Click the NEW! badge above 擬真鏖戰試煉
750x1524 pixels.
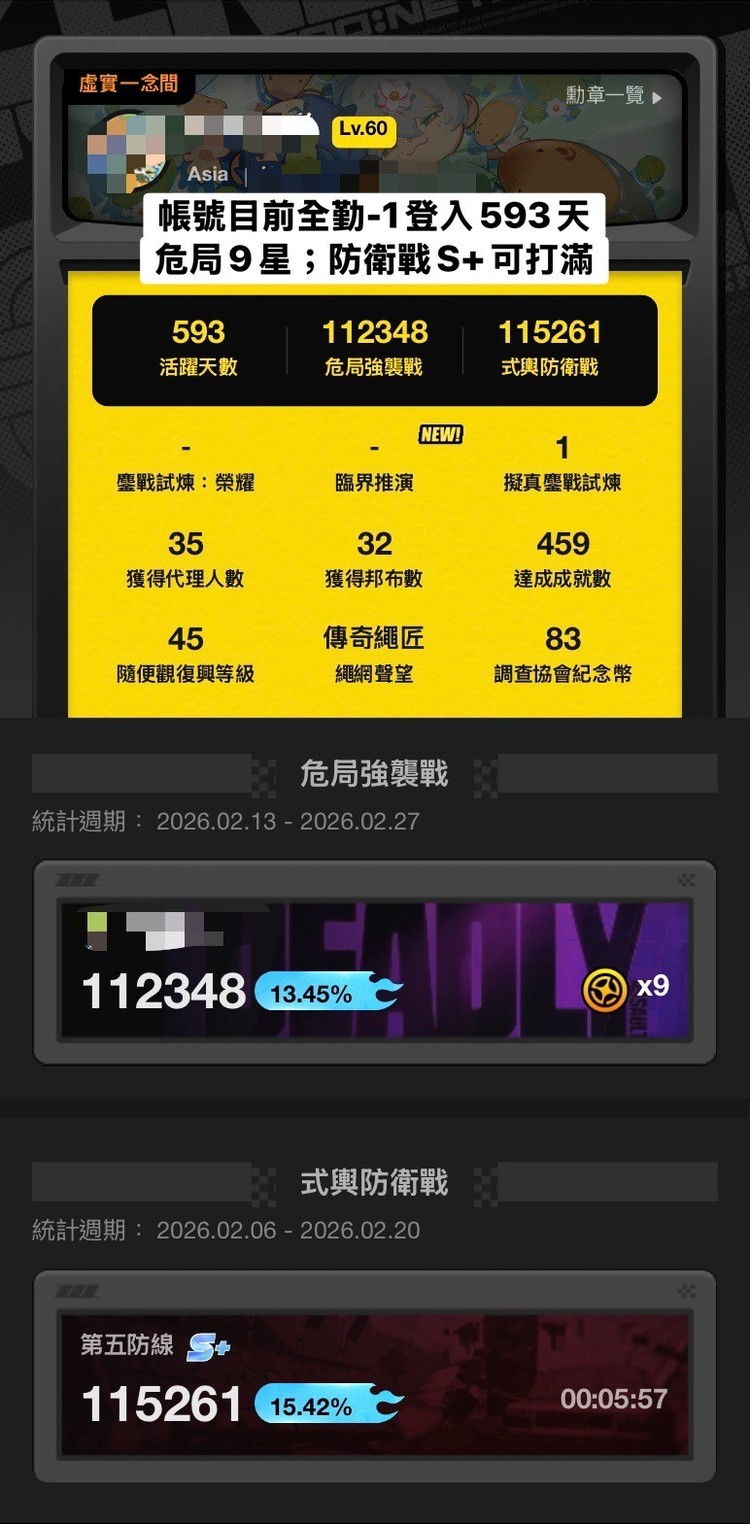439,434
